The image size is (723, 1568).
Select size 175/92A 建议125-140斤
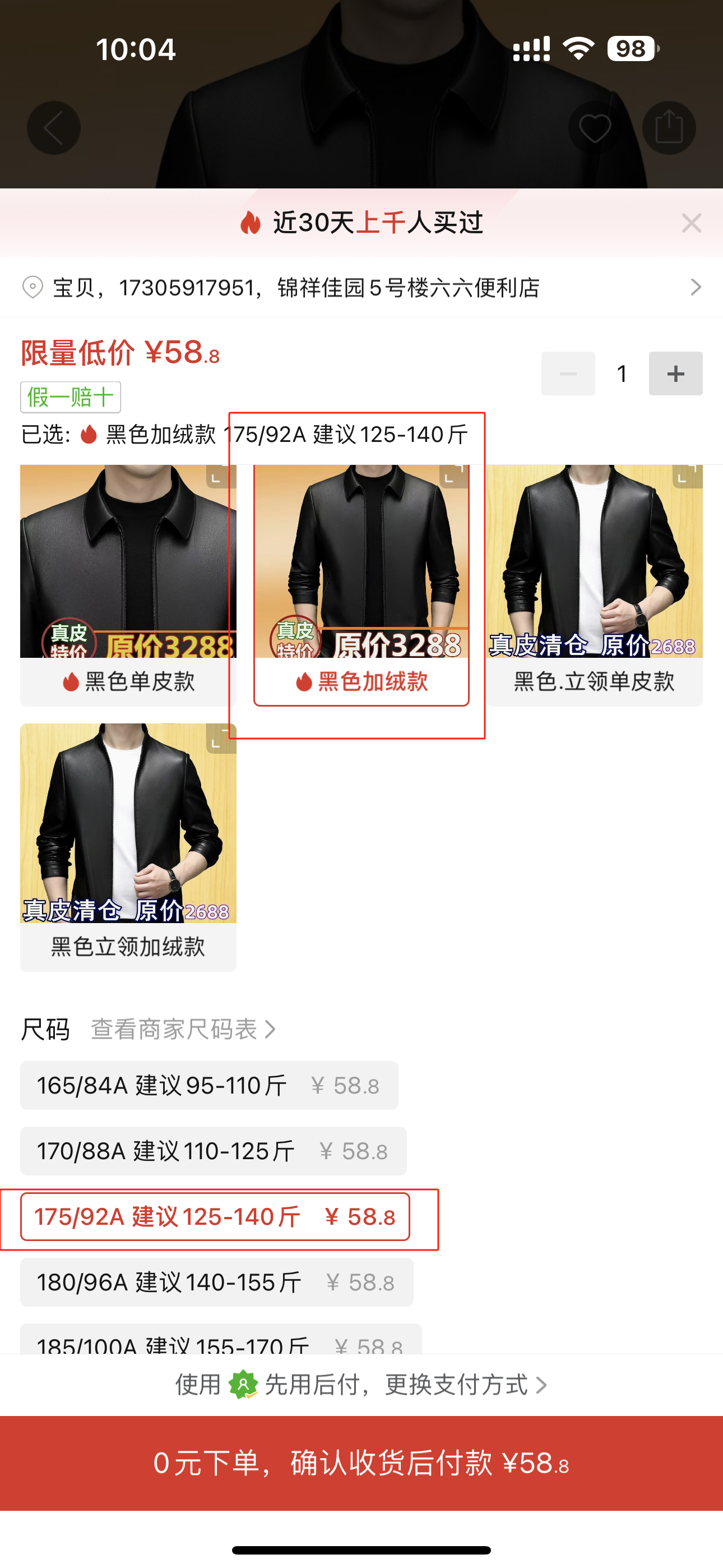(x=215, y=1217)
